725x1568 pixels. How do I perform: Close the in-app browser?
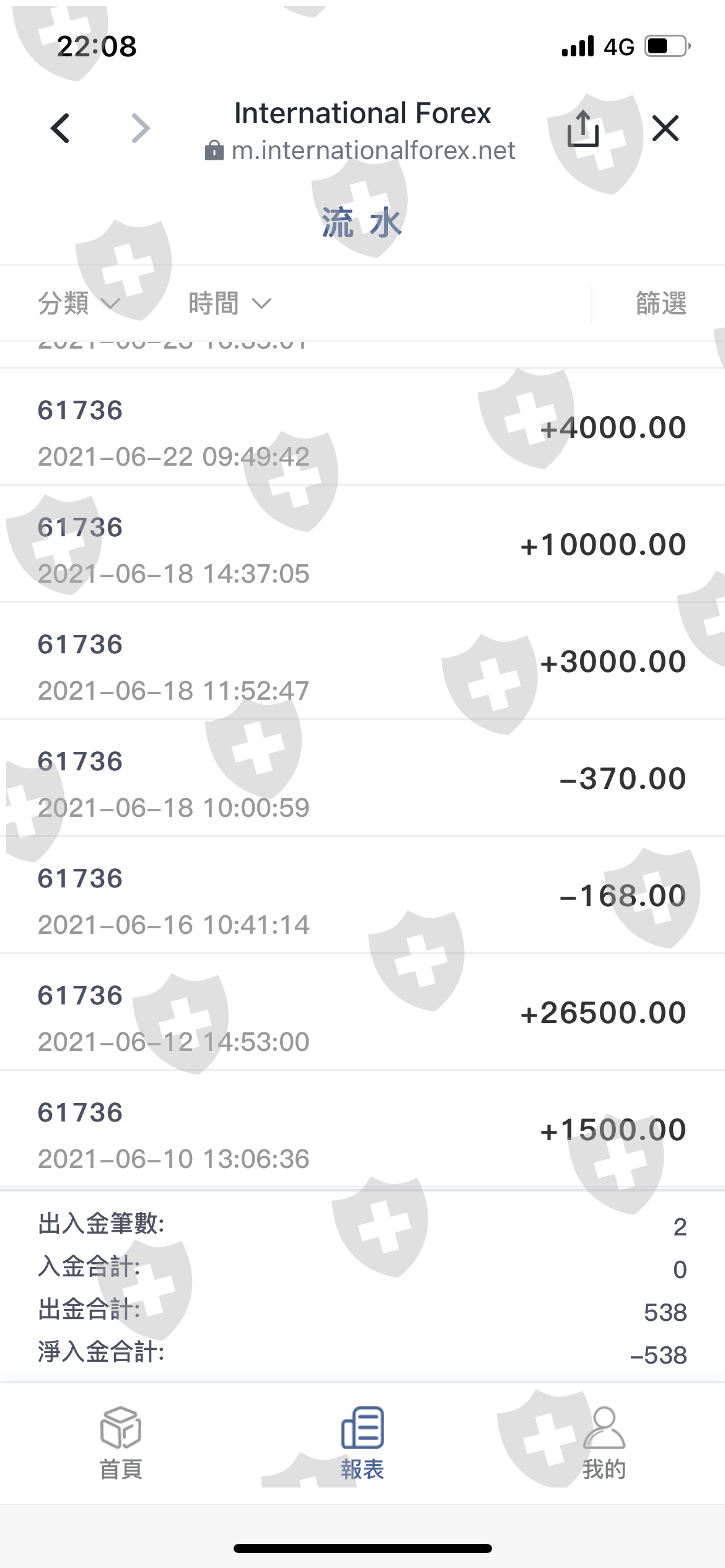666,129
